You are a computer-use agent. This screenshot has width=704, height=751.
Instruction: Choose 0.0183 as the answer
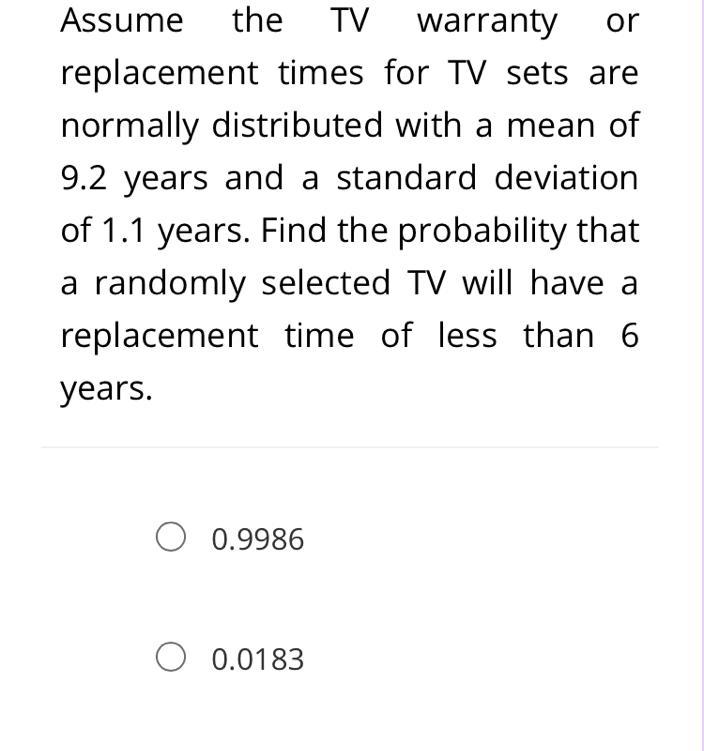(x=172, y=659)
